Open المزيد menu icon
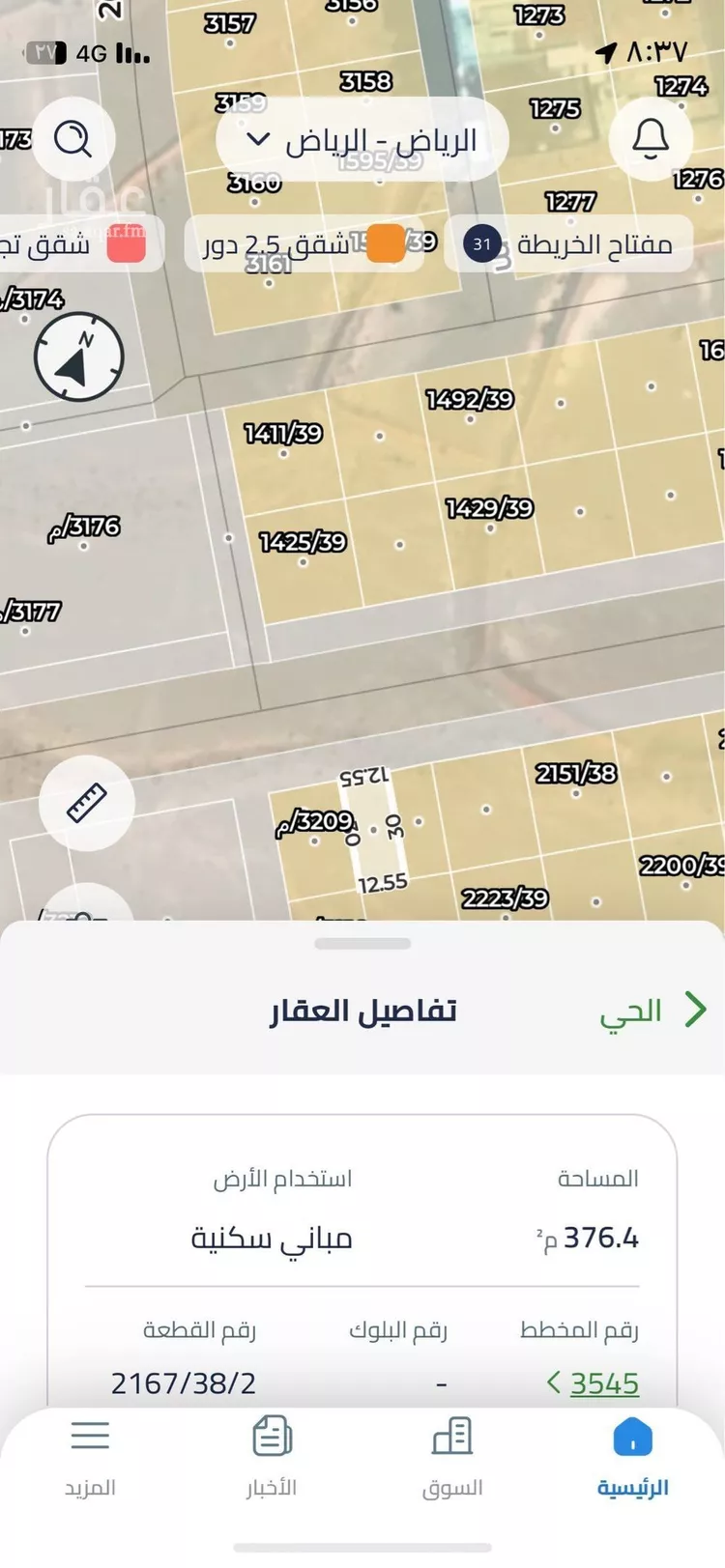 coord(90,1438)
